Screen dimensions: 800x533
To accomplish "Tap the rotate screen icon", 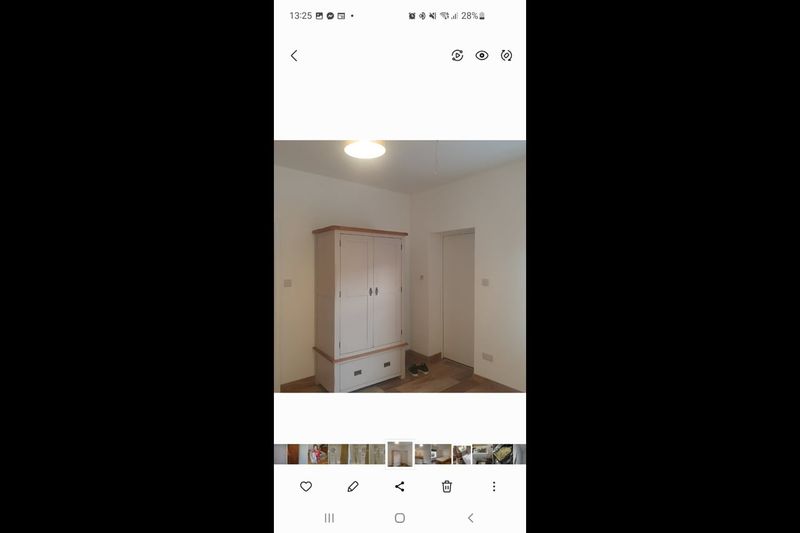I will (x=507, y=56).
